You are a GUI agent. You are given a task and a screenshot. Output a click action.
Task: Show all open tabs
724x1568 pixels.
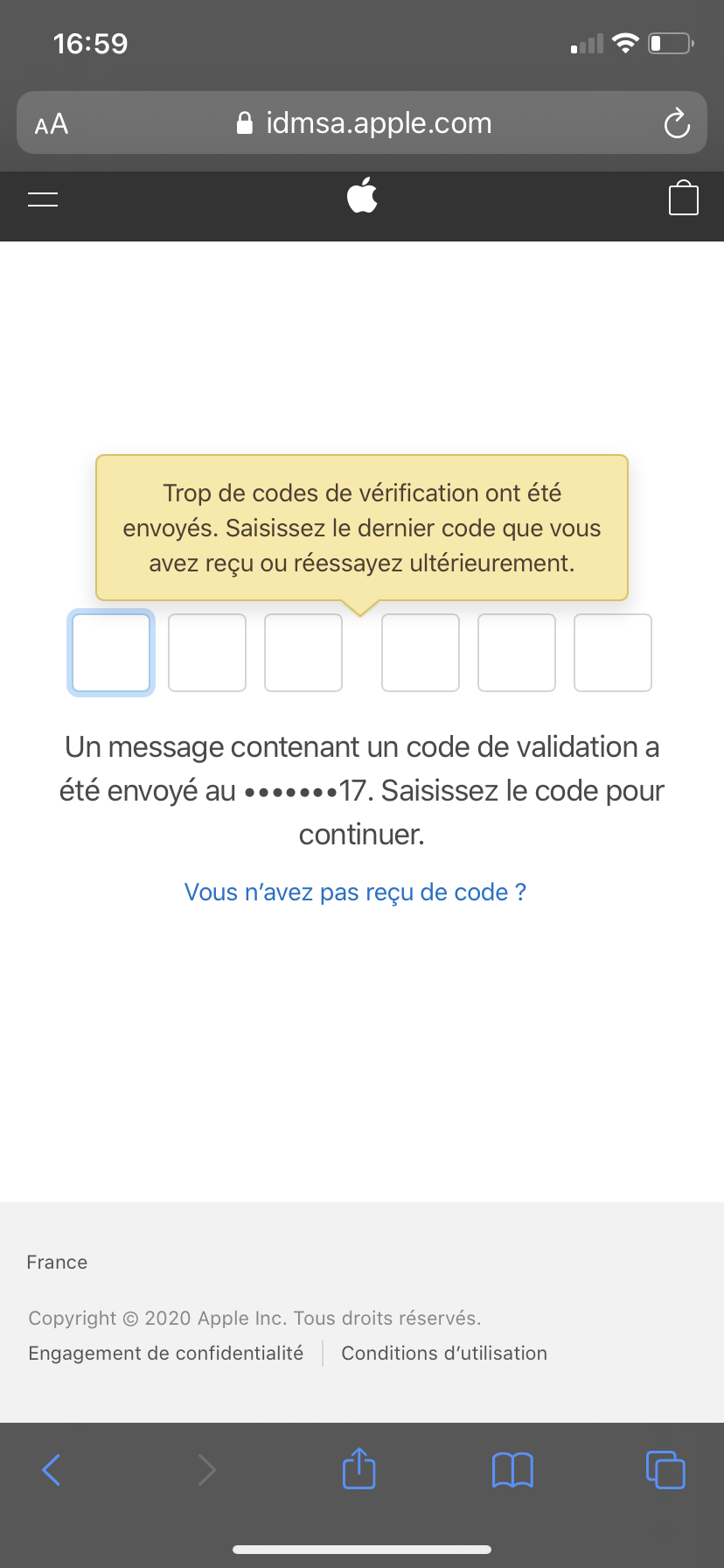(665, 1470)
